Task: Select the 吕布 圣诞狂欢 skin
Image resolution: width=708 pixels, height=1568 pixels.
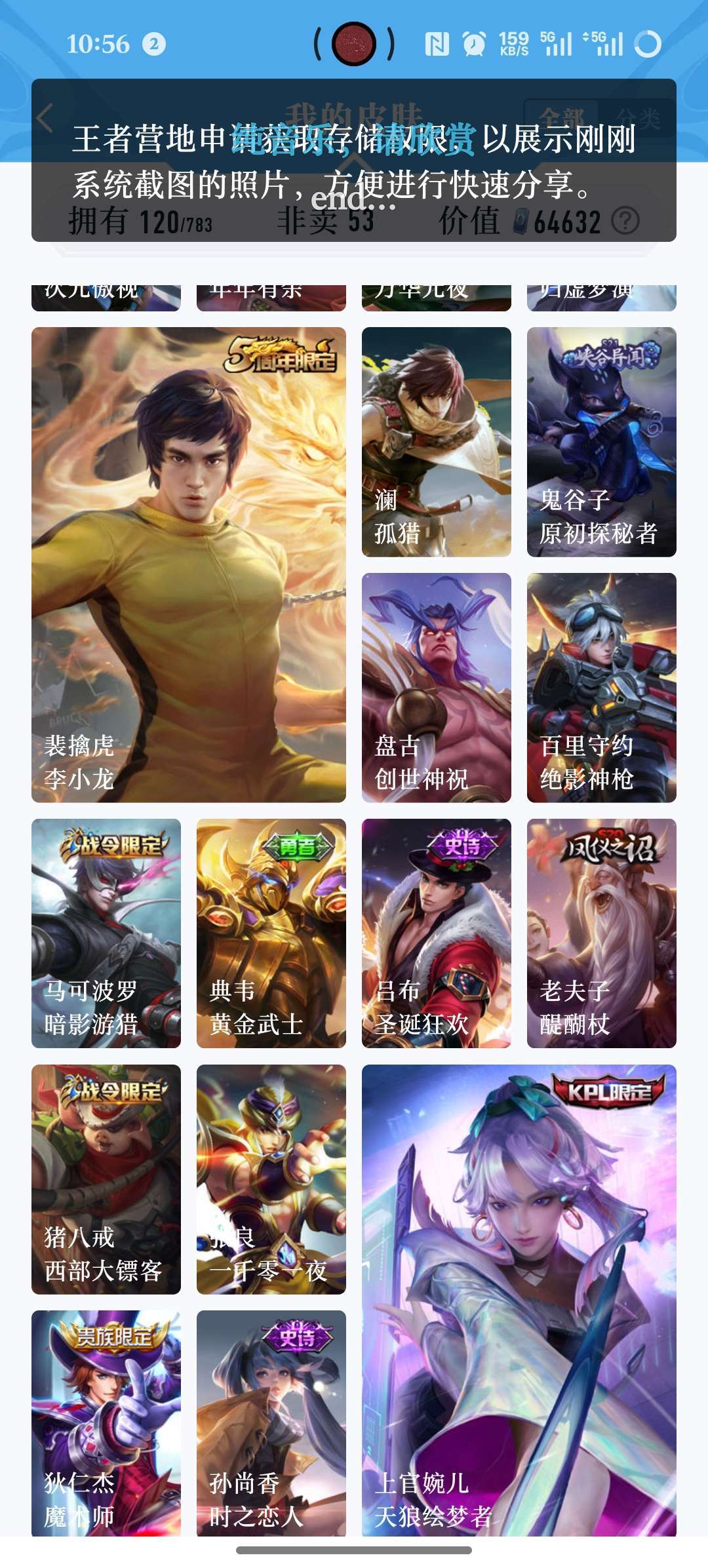Action: (437, 933)
